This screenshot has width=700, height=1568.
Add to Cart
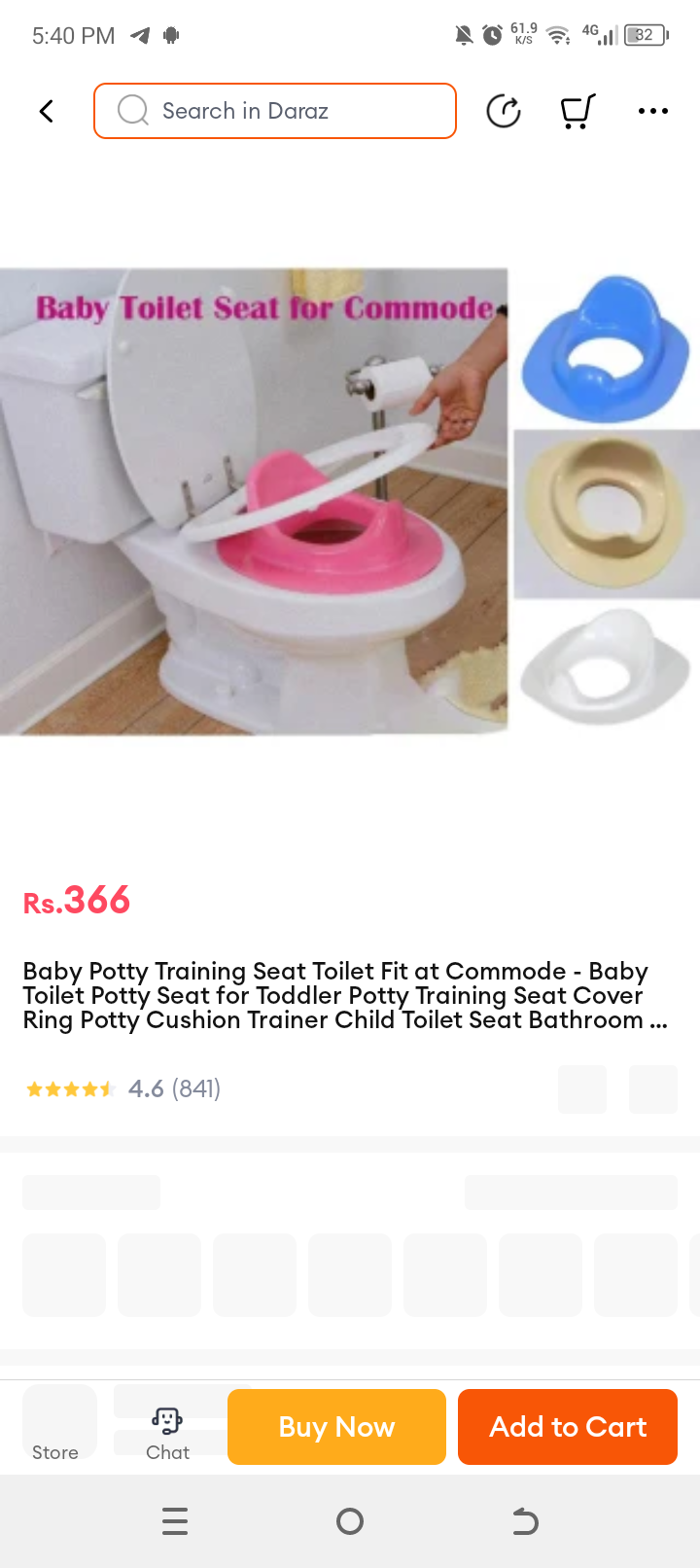coord(568,1427)
